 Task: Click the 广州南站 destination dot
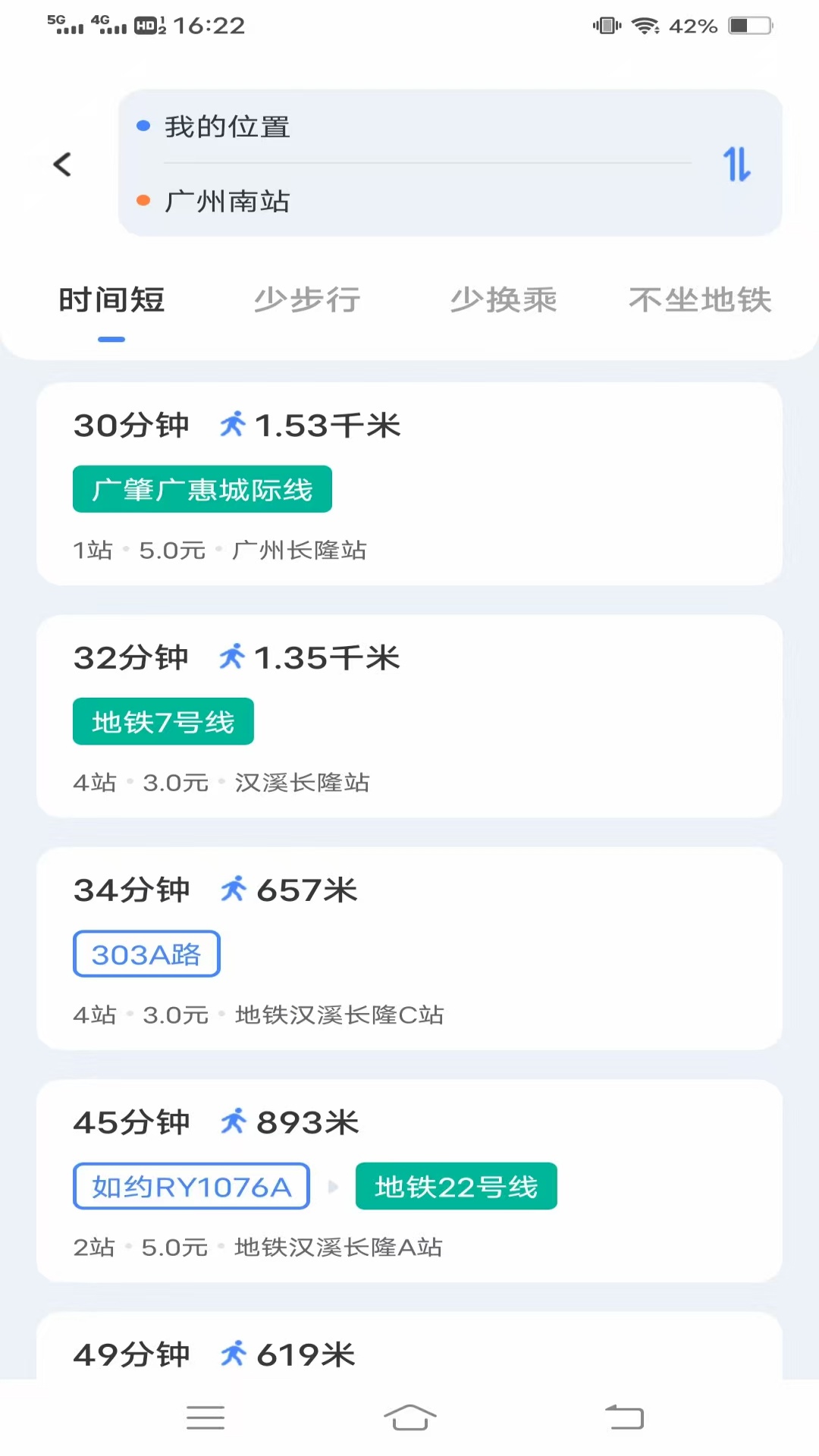141,202
